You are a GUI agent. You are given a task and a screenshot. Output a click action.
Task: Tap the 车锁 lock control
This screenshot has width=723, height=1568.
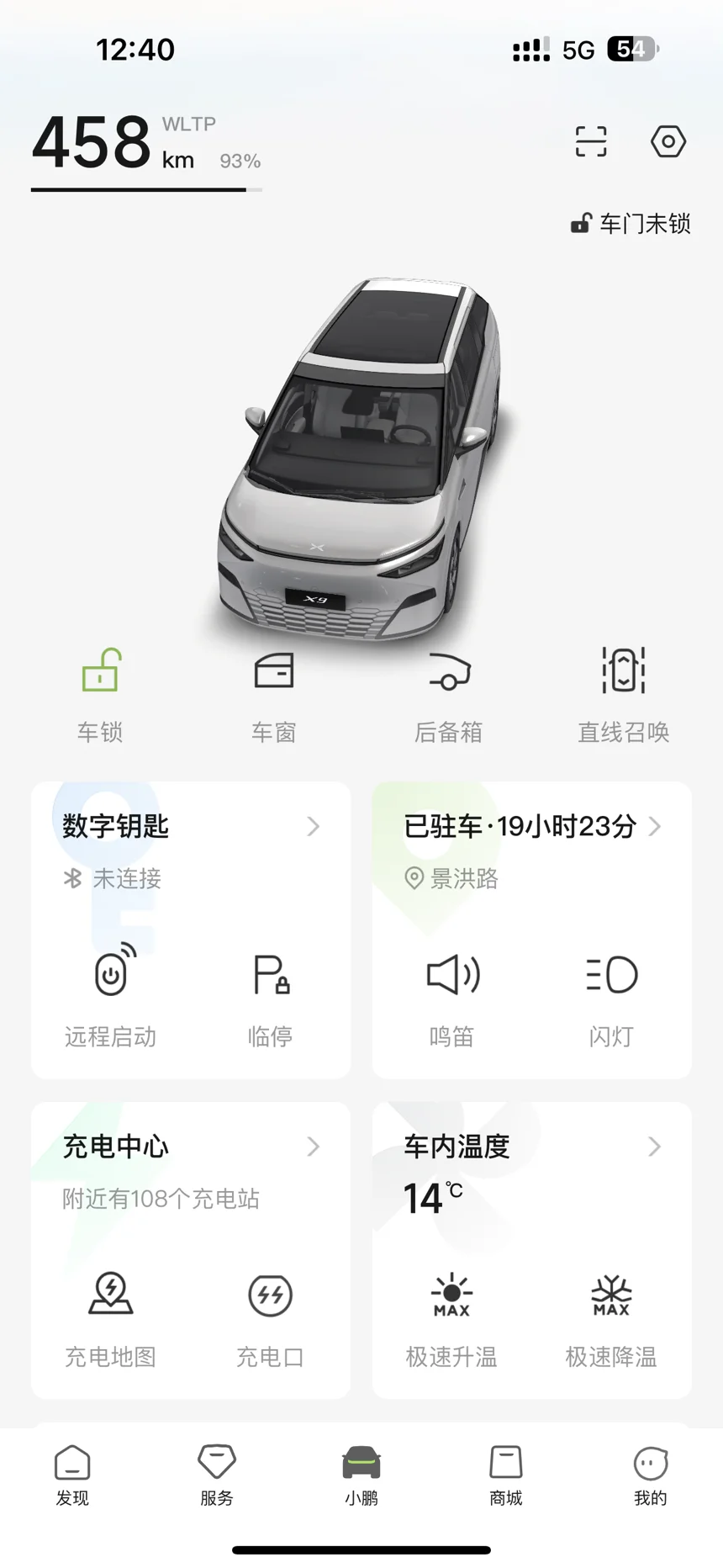click(100, 696)
